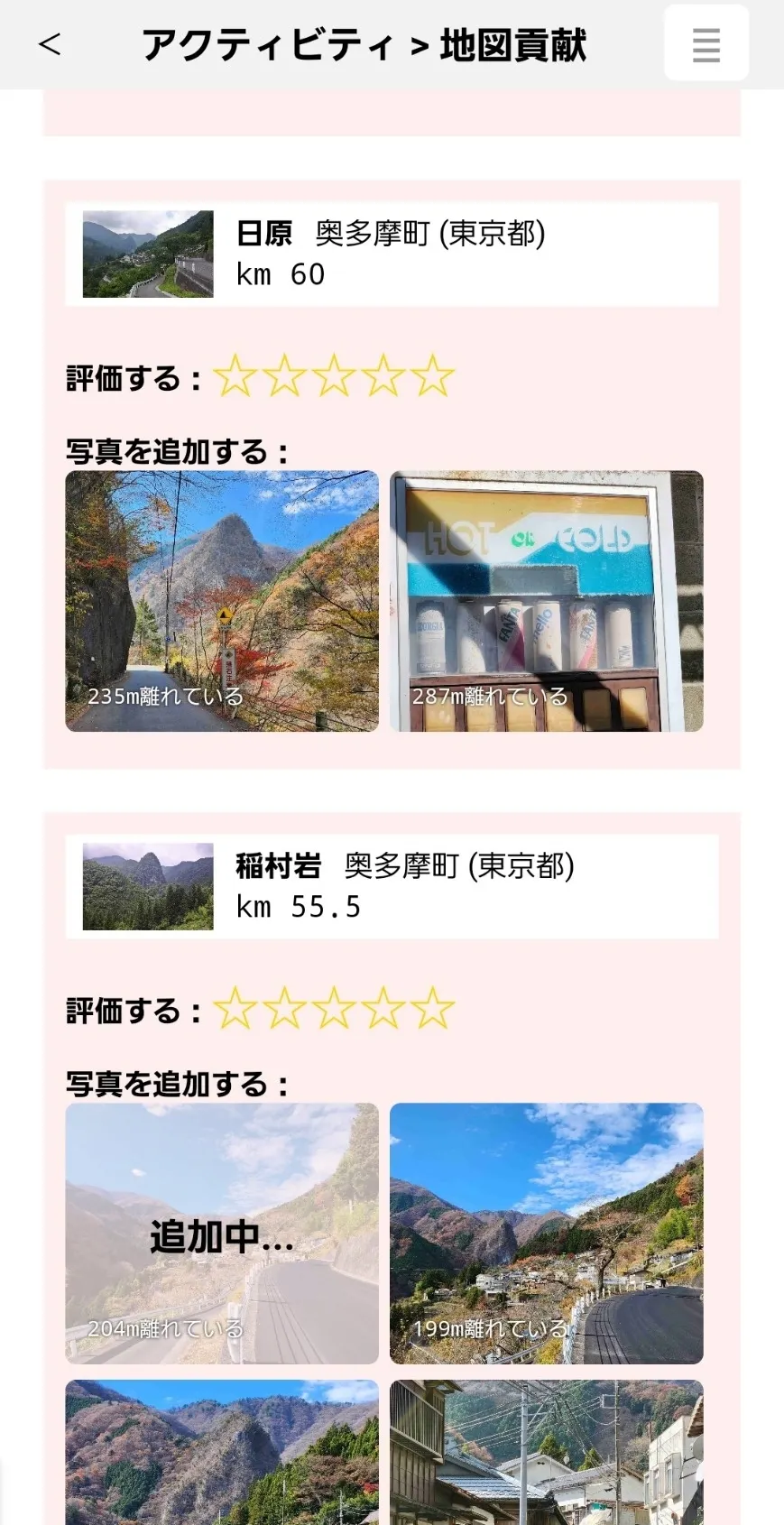The width and height of the screenshot is (784, 1525).
Task: Open the 稲村岩 place card
Action: [392, 887]
